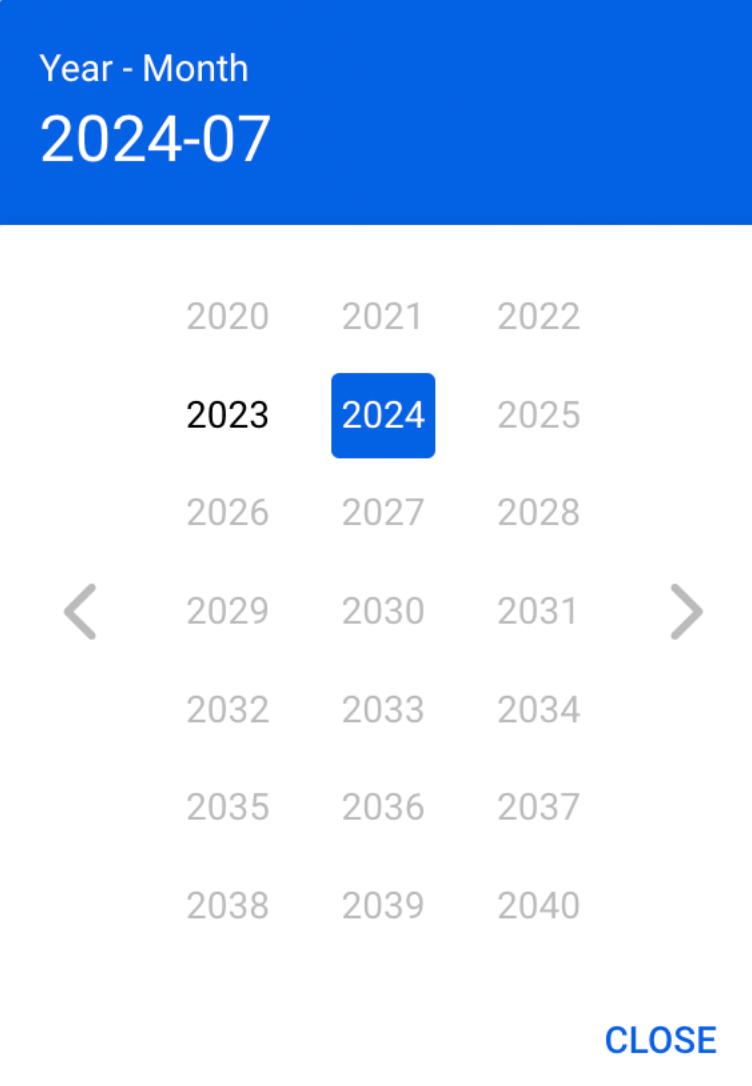Dismiss the picker with CLOSE
This screenshot has height=1086, width=752.
[x=661, y=1040]
